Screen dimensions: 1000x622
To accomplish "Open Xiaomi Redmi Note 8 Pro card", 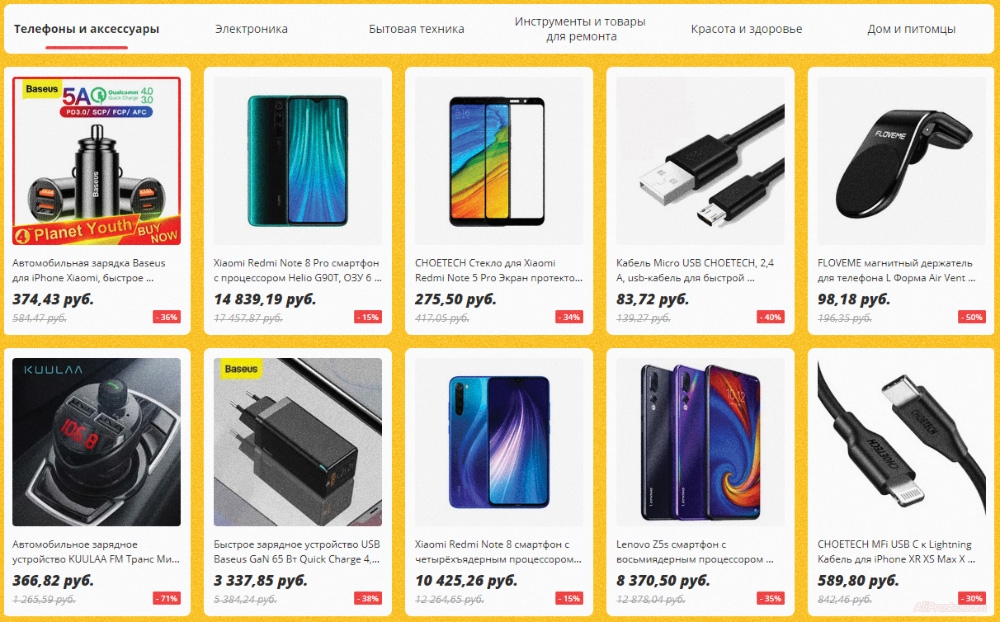I will [x=297, y=161].
